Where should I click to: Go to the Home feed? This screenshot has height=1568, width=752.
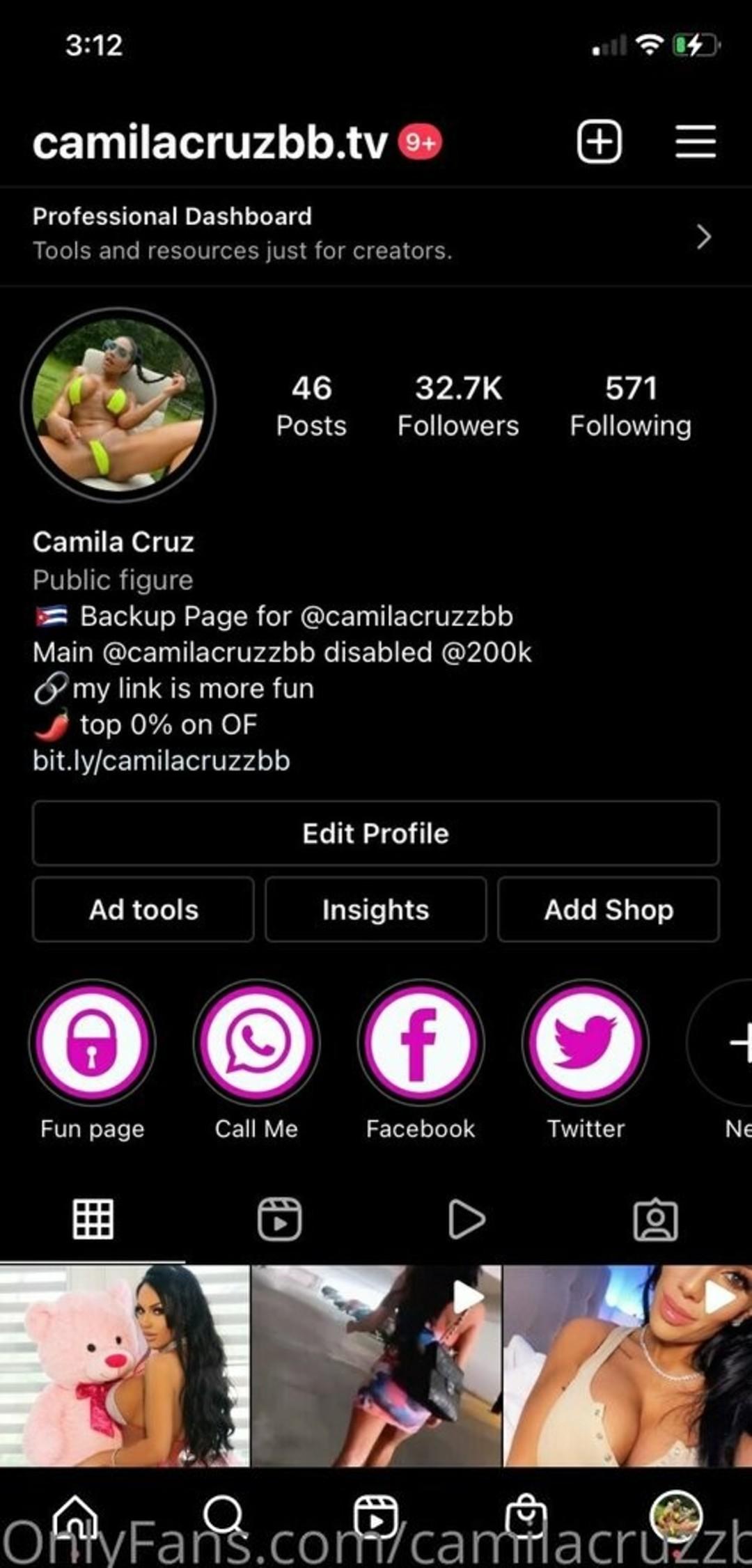[76, 1516]
